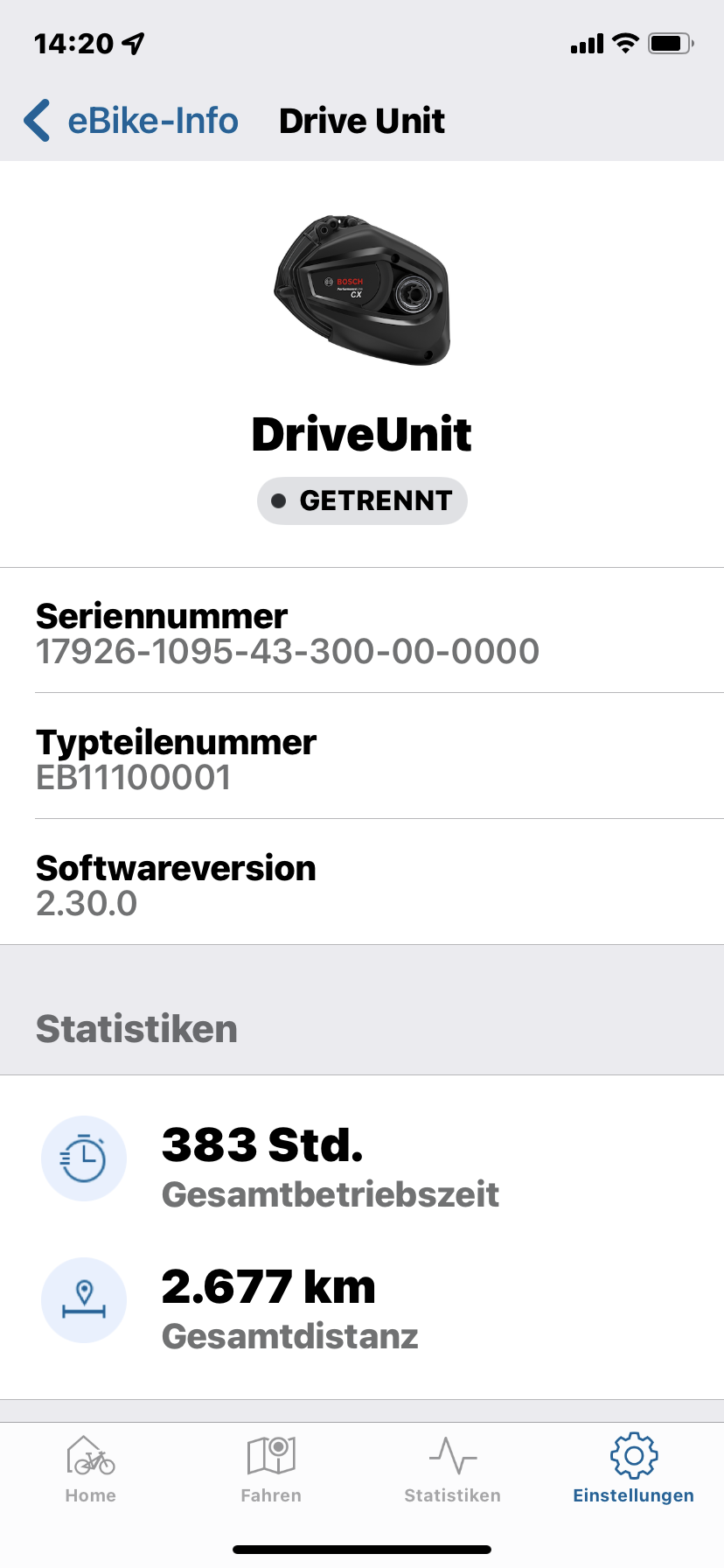Go back to eBike-Info

point(131,121)
